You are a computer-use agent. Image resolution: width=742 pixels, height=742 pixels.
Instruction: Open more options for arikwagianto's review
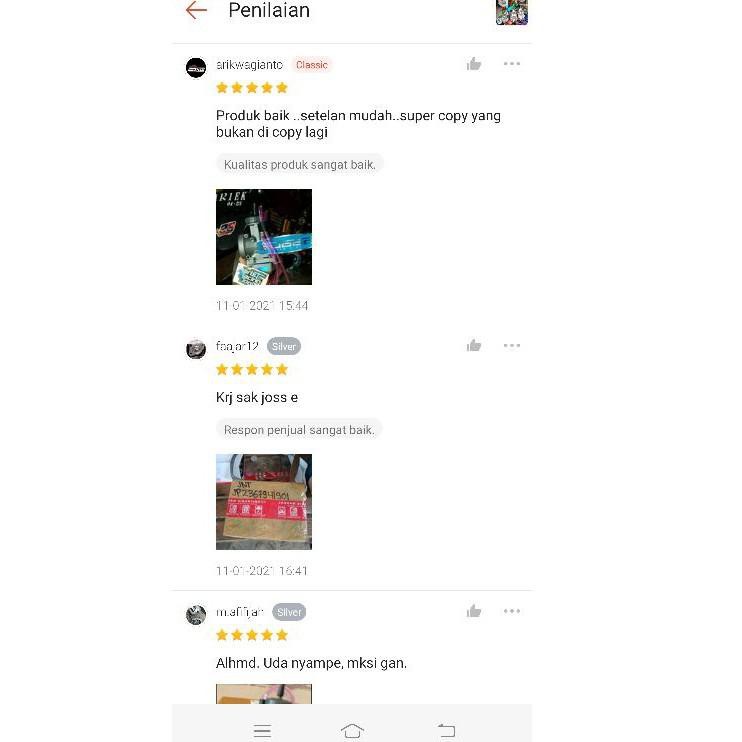coord(512,64)
